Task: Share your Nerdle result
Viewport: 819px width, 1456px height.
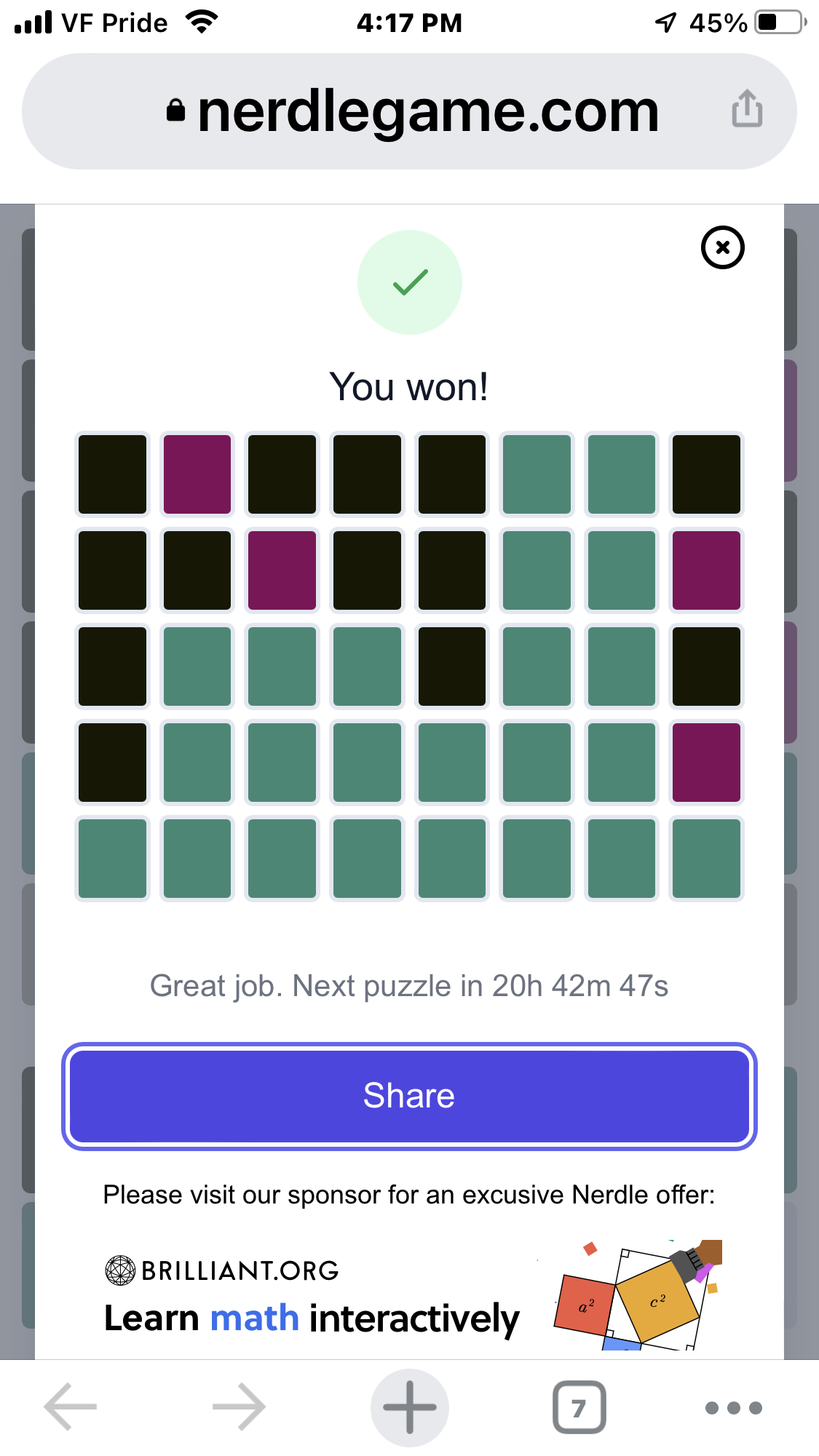Action: click(409, 1096)
